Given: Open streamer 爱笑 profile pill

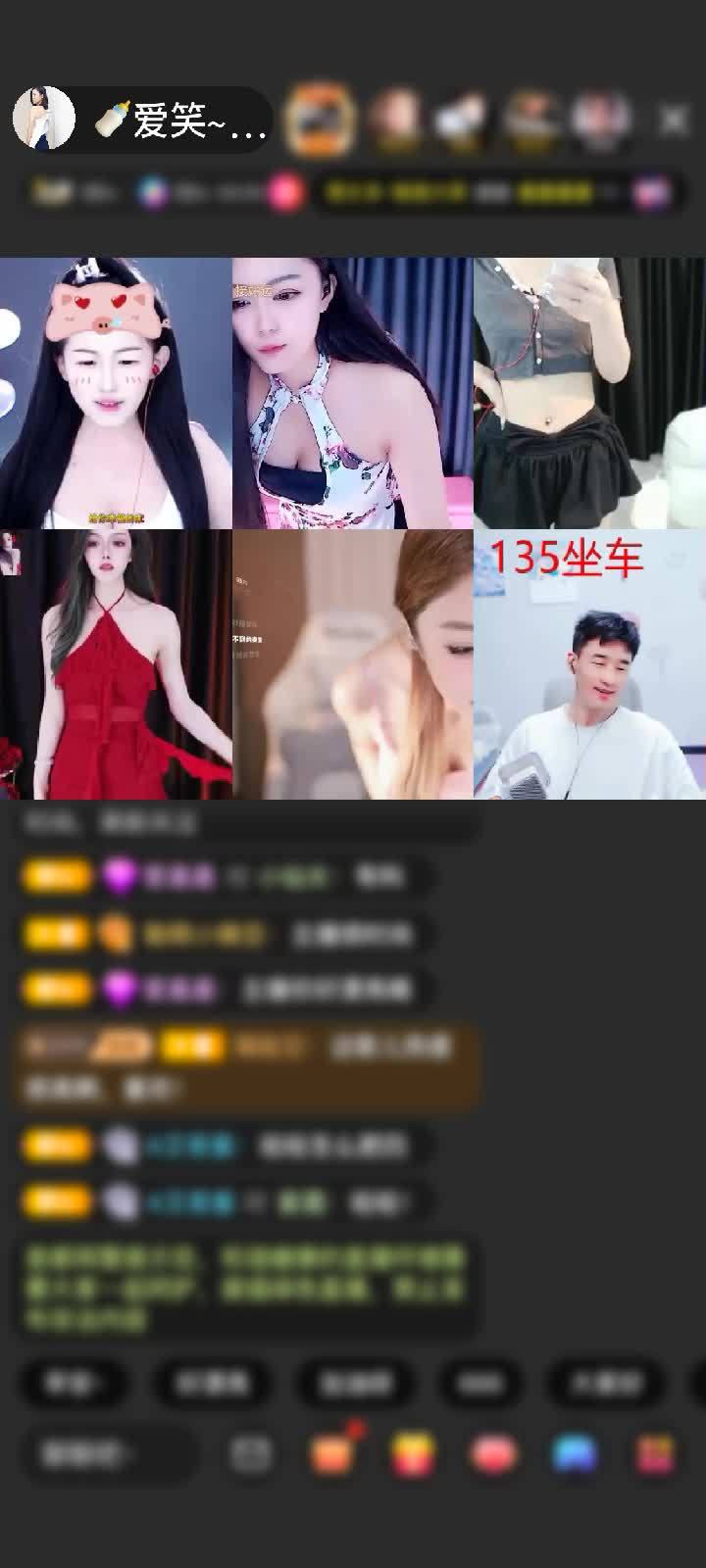Looking at the screenshot, I should (142, 120).
